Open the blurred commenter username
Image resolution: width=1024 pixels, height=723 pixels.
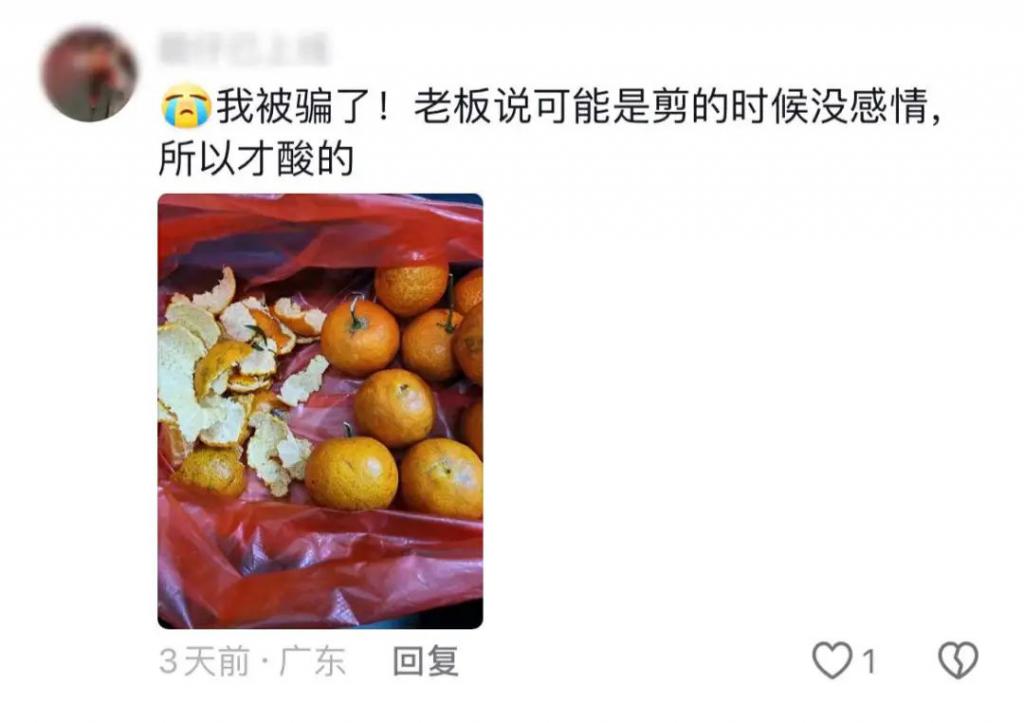coord(243,47)
